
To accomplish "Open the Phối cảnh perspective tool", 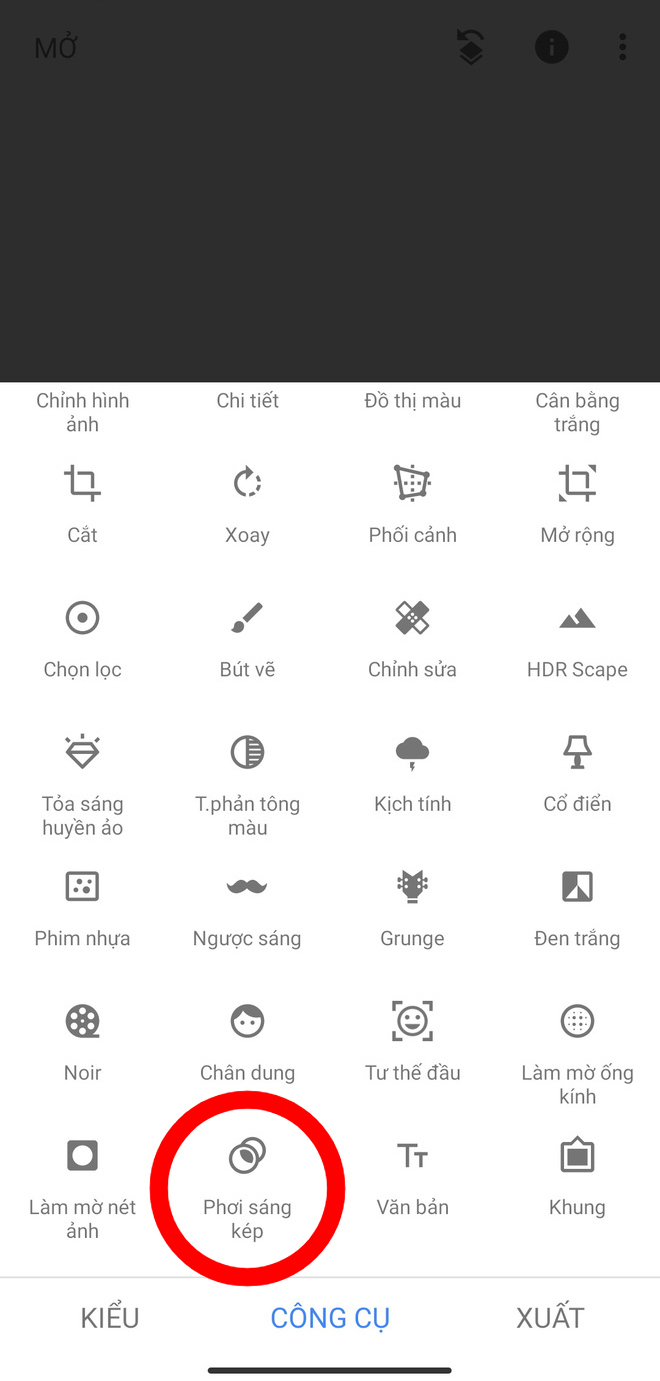I will pos(412,502).
